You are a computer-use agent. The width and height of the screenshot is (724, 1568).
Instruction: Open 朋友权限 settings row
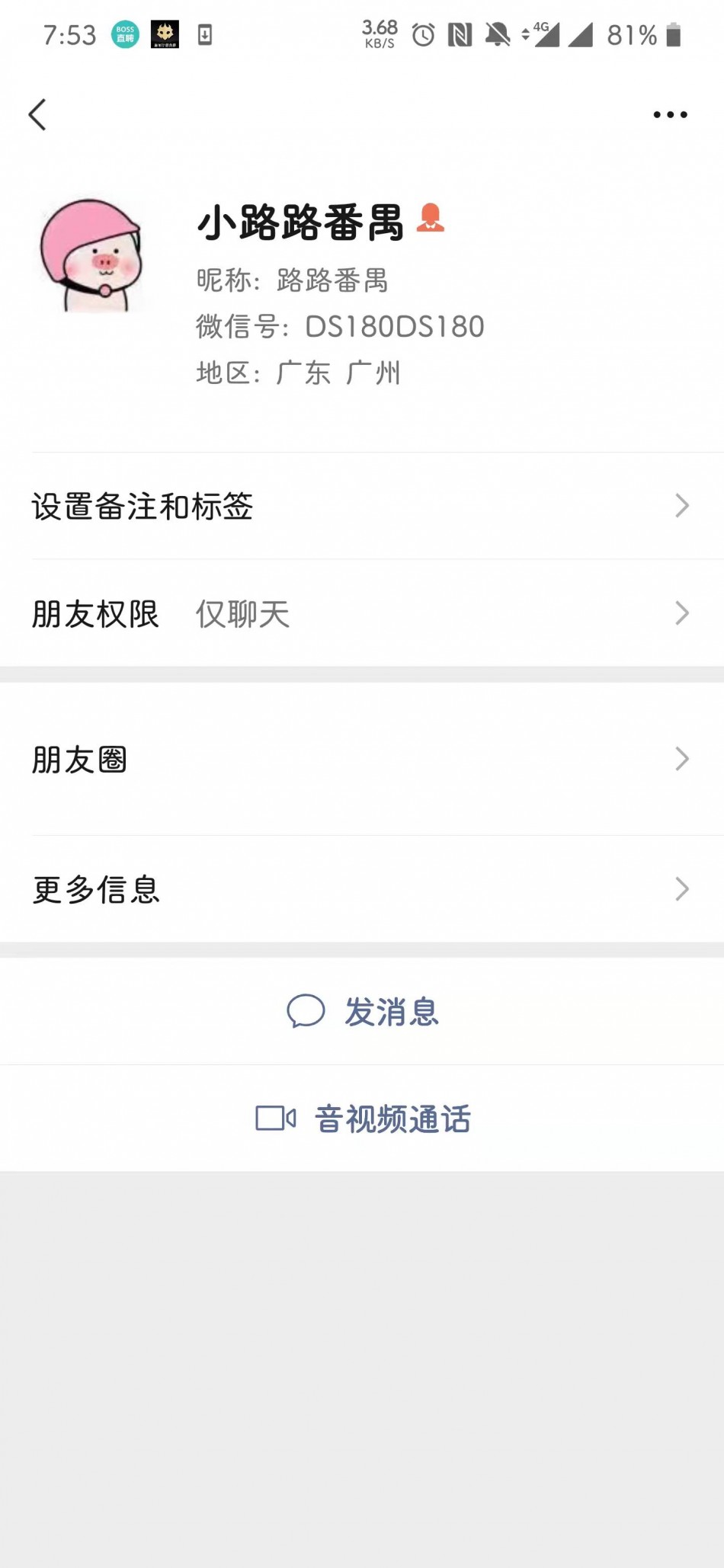[x=362, y=613]
